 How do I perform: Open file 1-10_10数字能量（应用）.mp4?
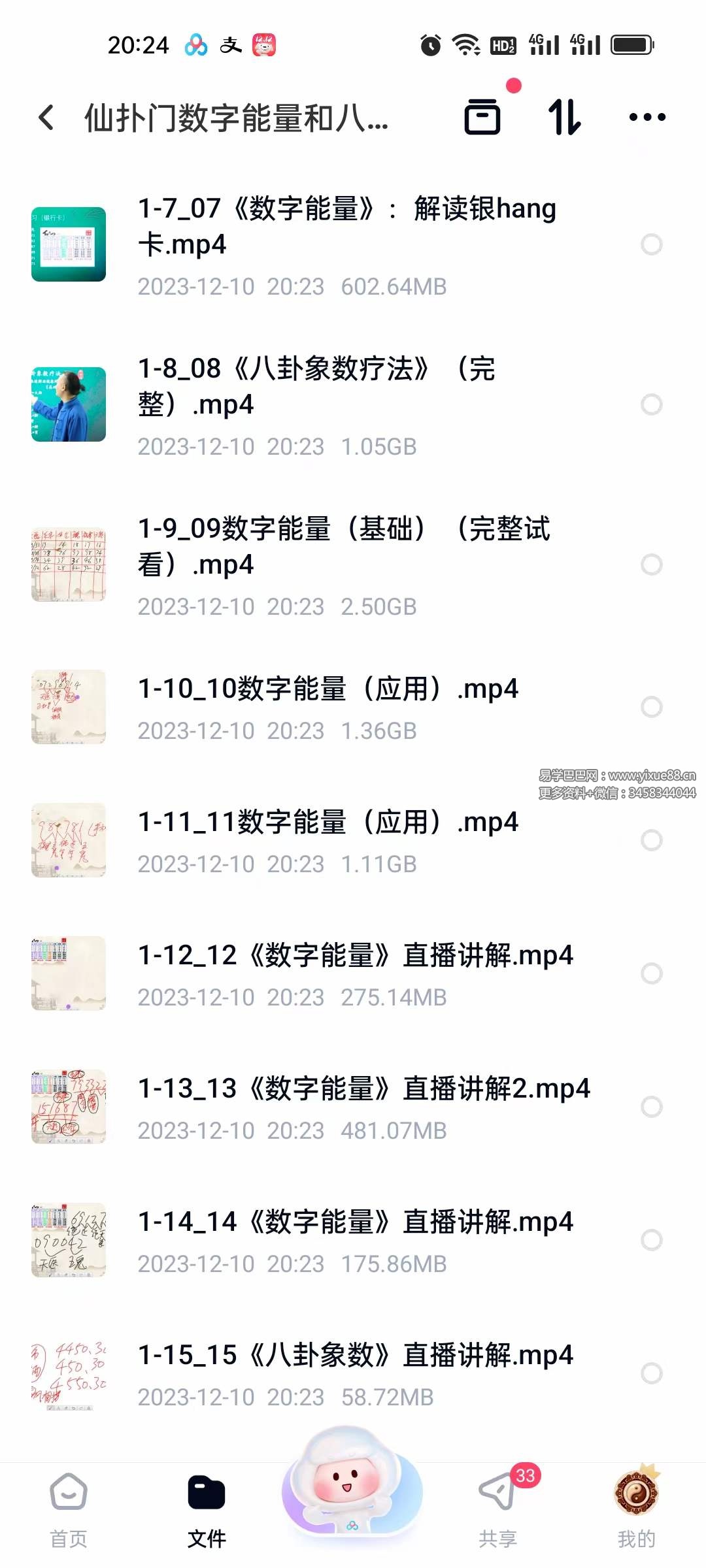[328, 689]
